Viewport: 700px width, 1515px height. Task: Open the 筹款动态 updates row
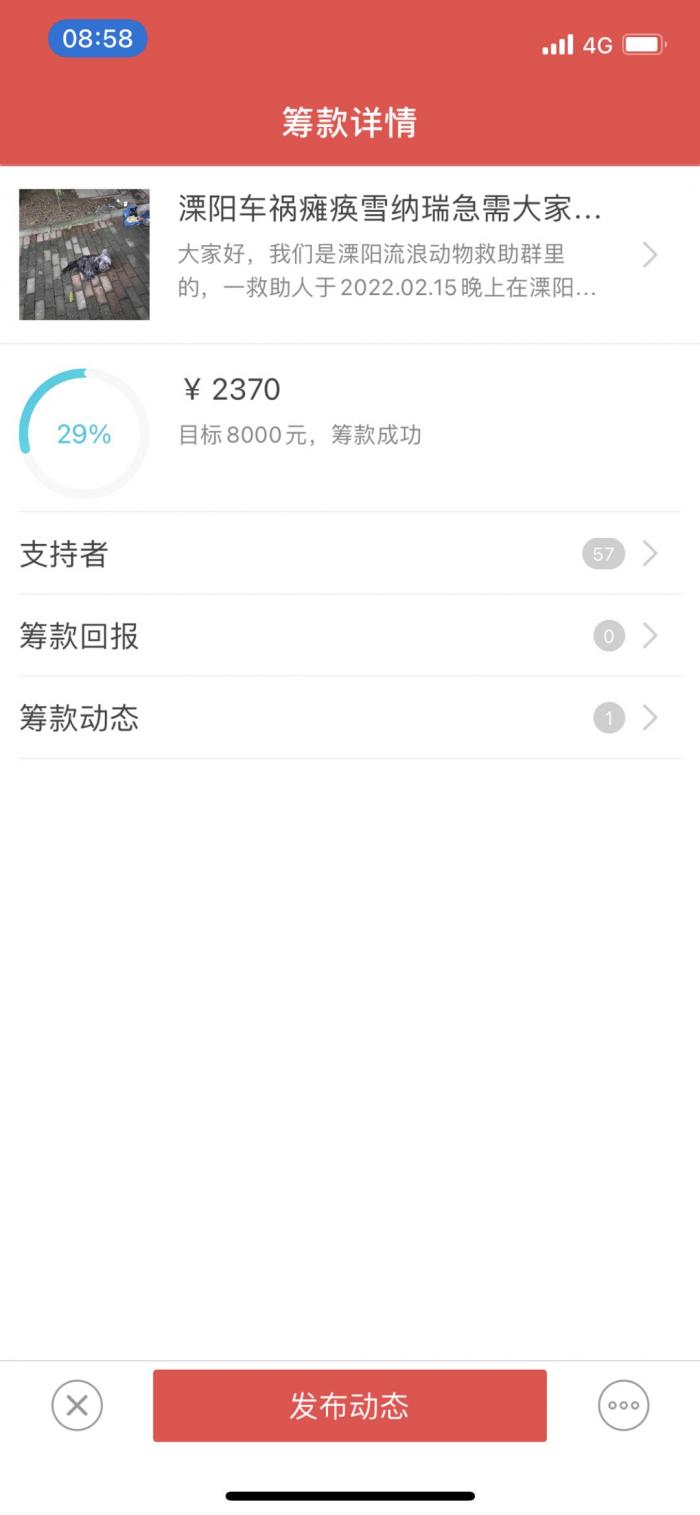[x=350, y=717]
